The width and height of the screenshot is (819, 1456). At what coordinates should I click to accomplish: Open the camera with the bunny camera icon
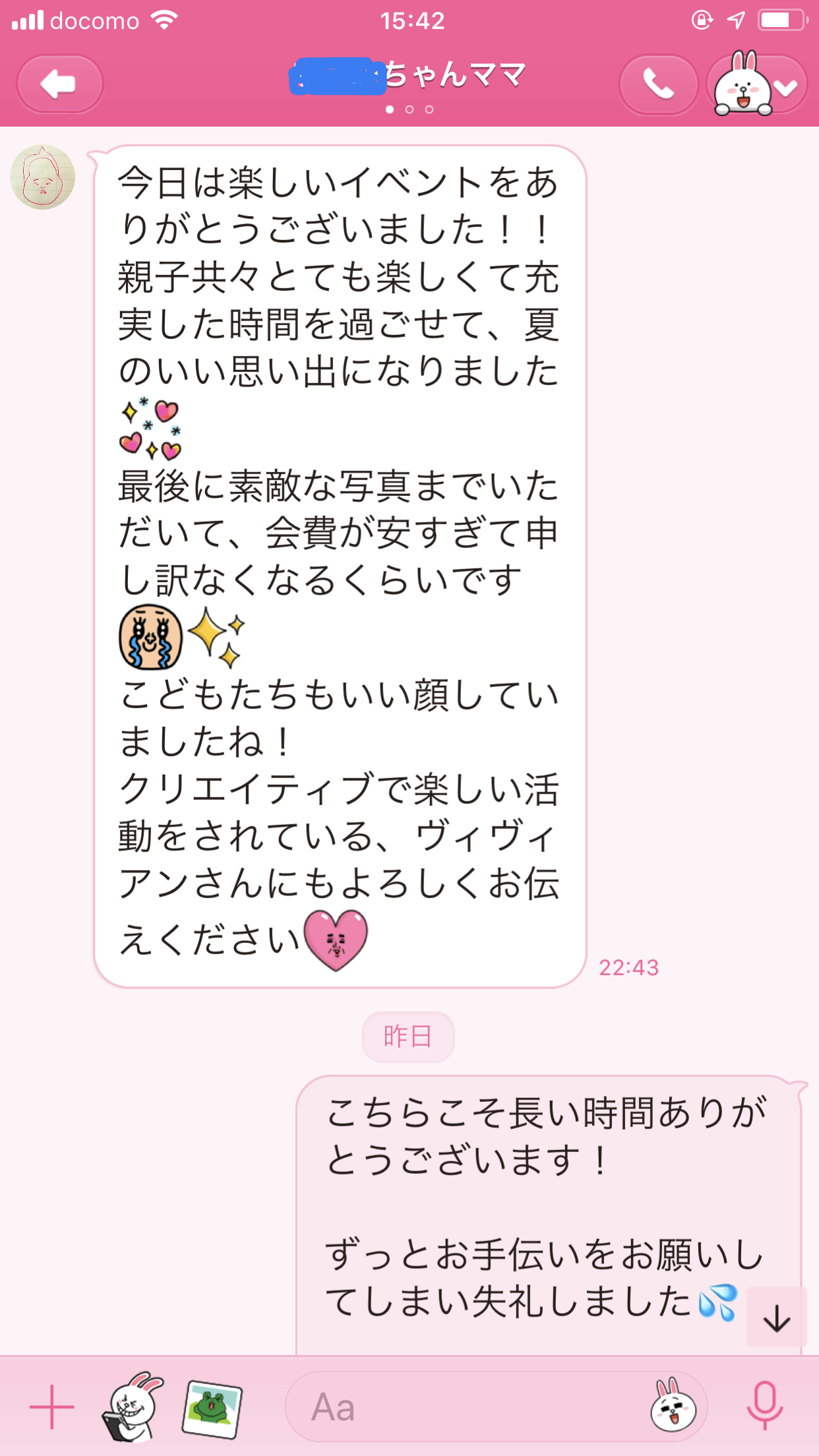pyautogui.click(x=133, y=1407)
